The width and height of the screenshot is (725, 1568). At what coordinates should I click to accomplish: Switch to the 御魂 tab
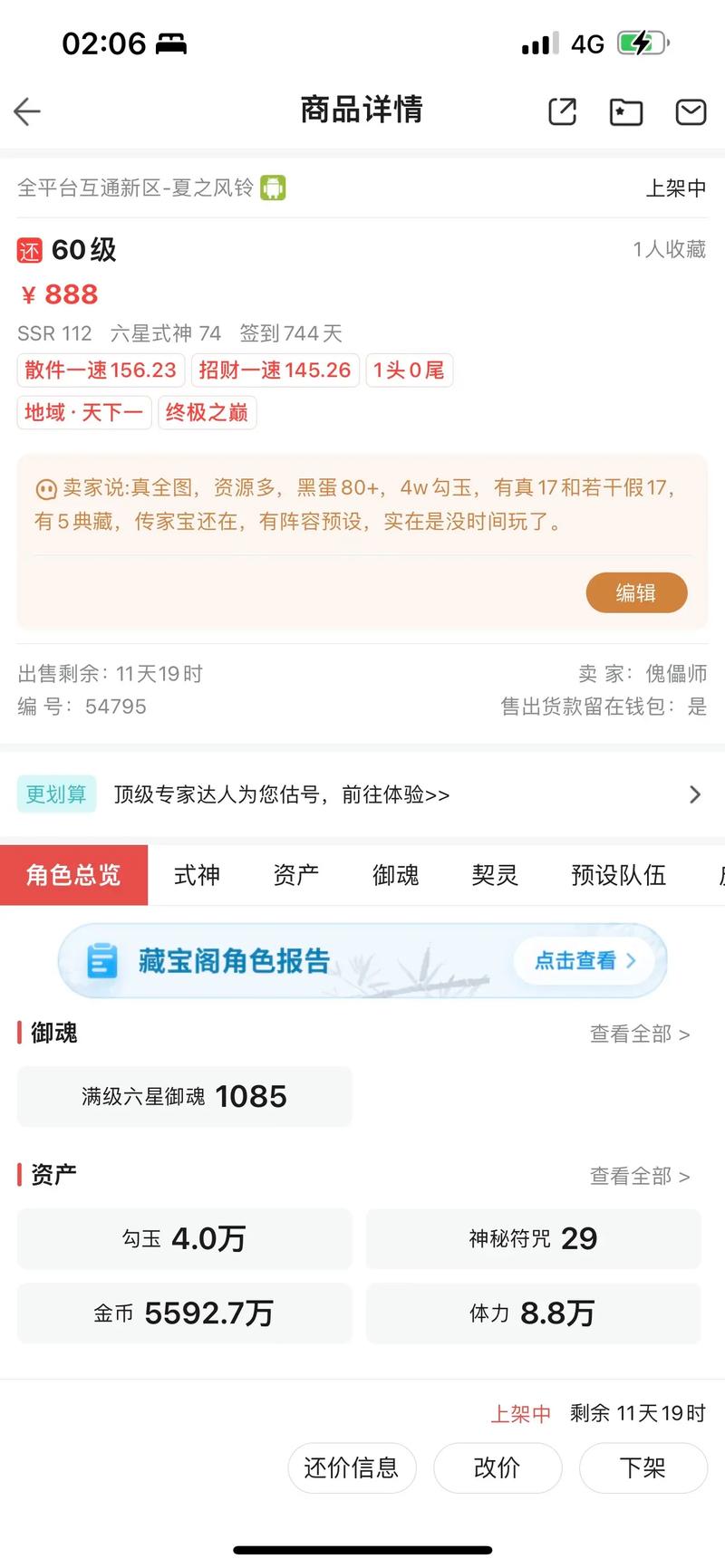point(396,875)
